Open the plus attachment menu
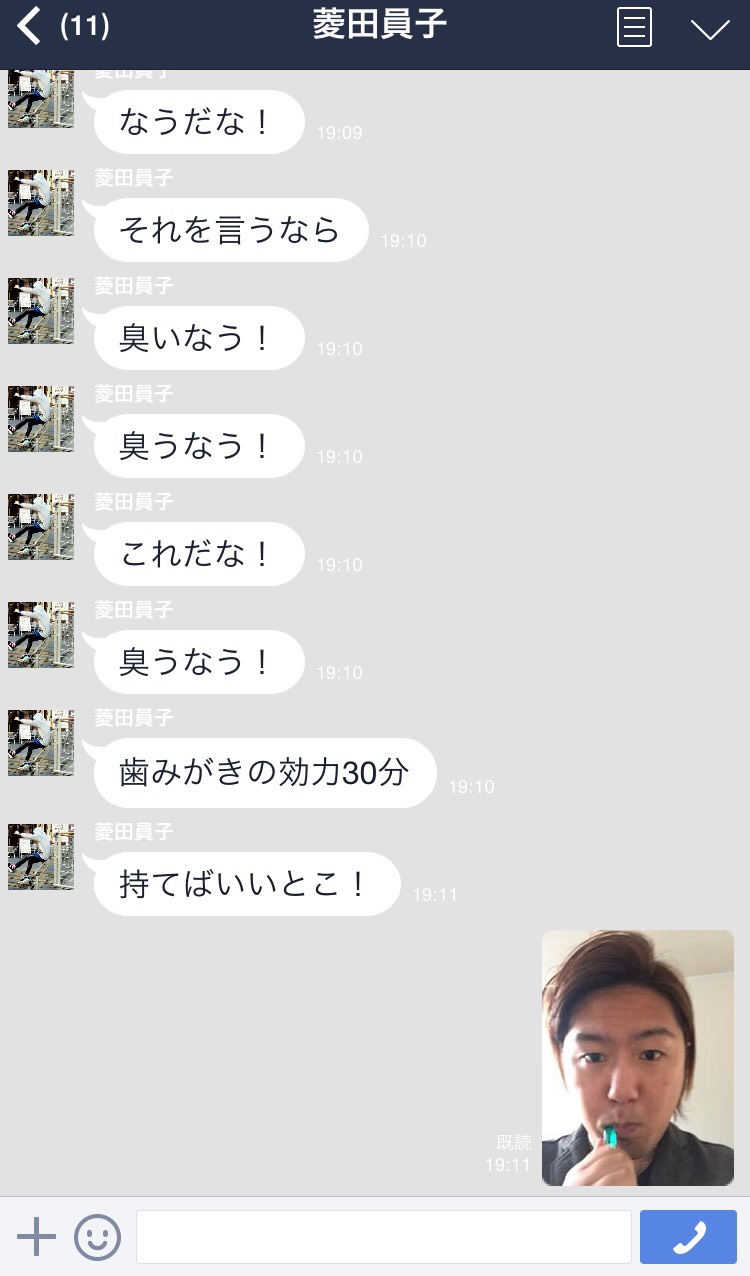Image resolution: width=750 pixels, height=1276 pixels. click(37, 1237)
